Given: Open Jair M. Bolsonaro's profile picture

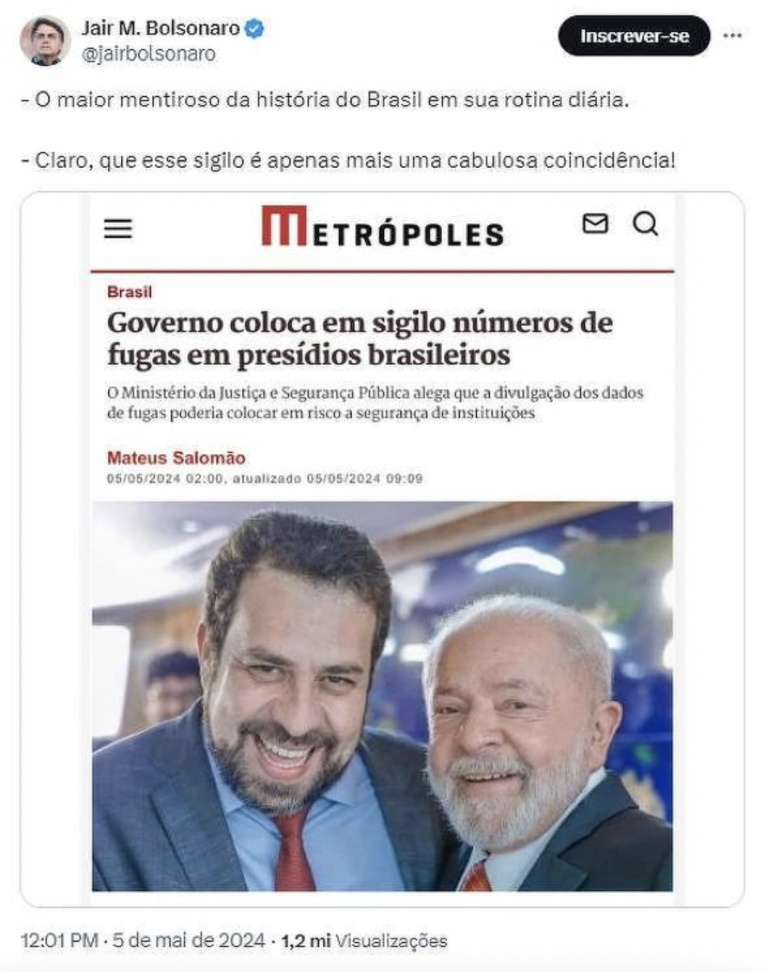Looking at the screenshot, I should [x=44, y=41].
